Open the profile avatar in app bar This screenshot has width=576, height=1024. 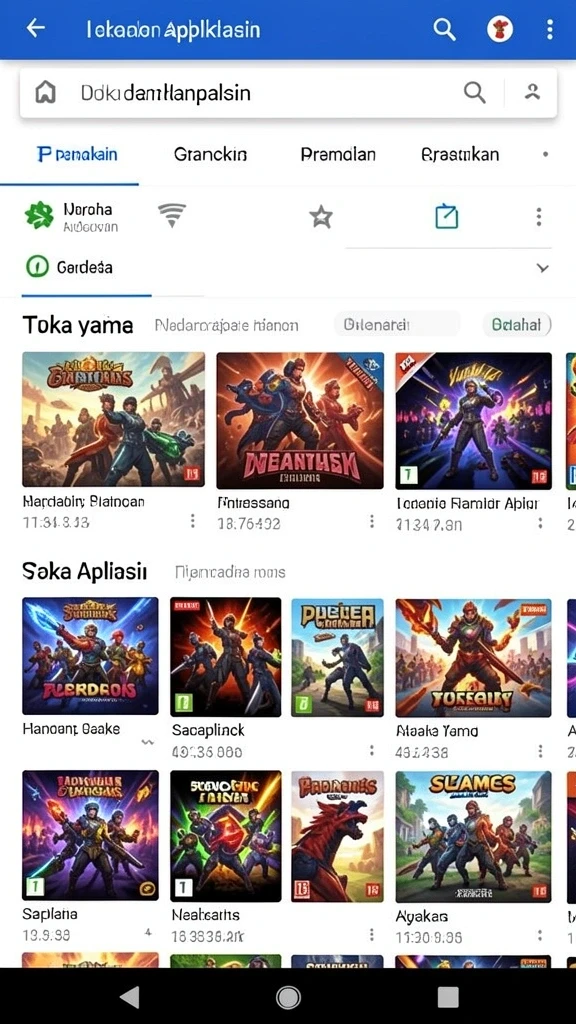coord(500,29)
